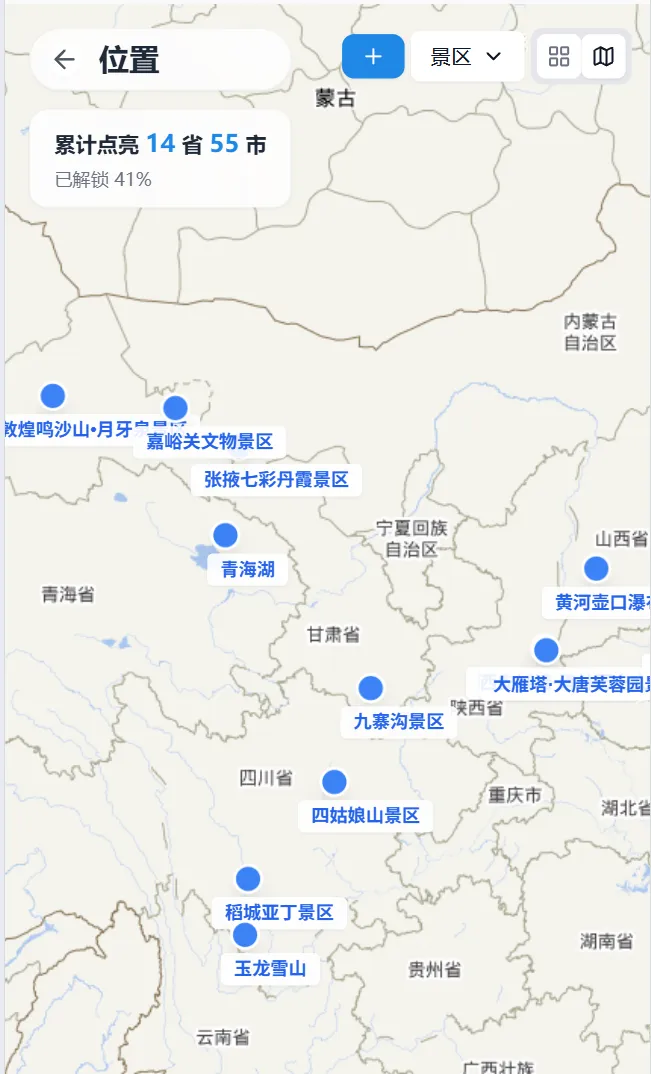651x1074 pixels.
Task: Switch to map view
Action: pos(603,56)
